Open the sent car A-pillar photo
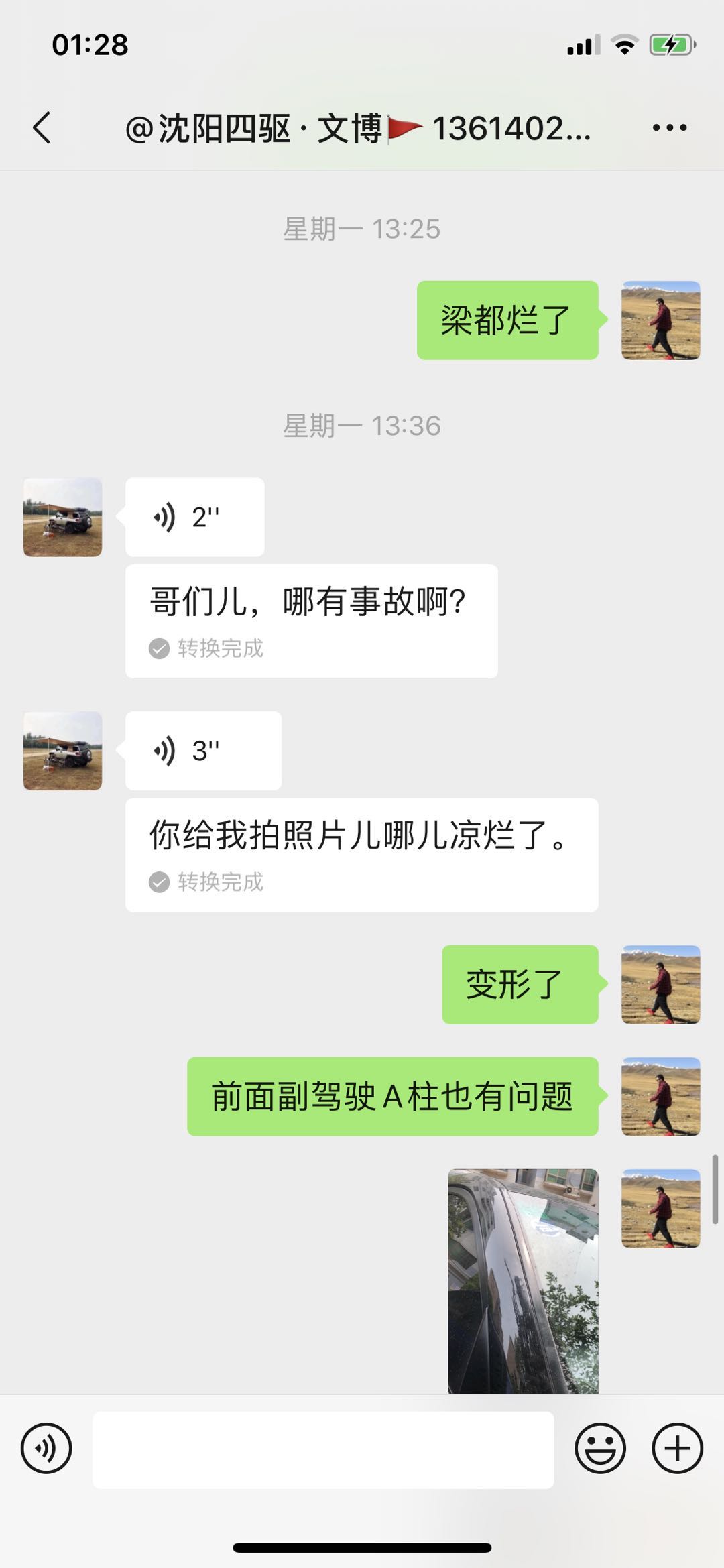 pyautogui.click(x=523, y=1281)
